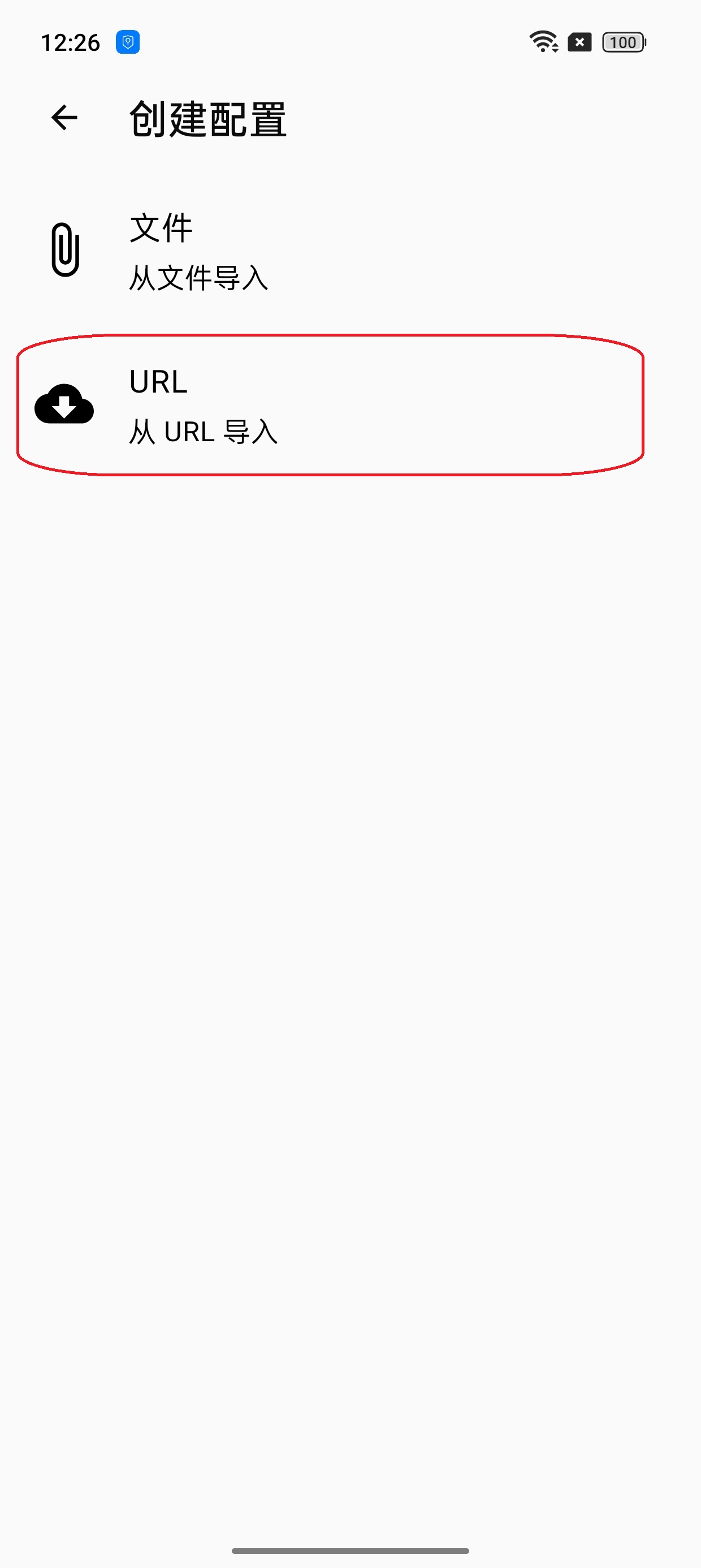Choose URL to import from URL
701x1568 pixels.
pyautogui.click(x=202, y=406)
